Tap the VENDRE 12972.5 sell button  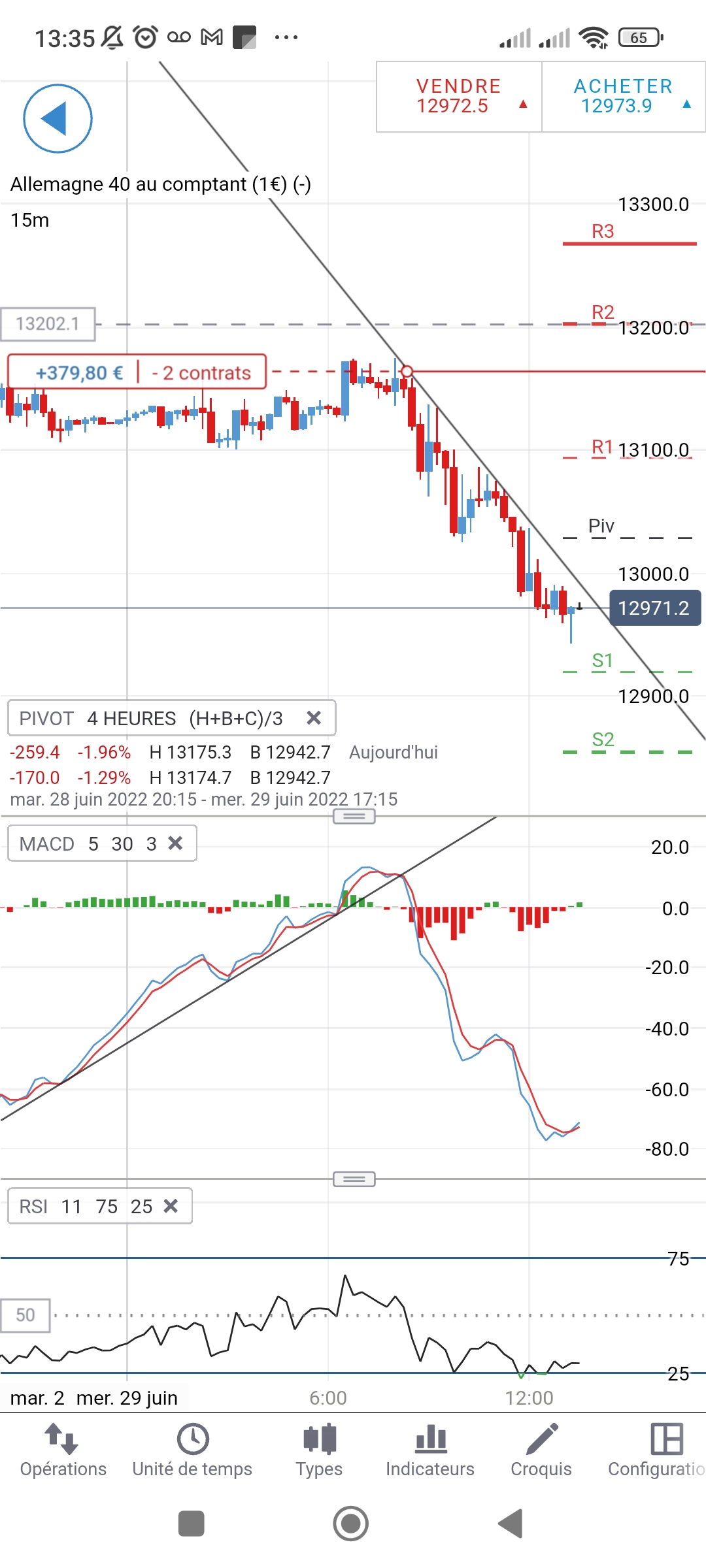pos(459,97)
